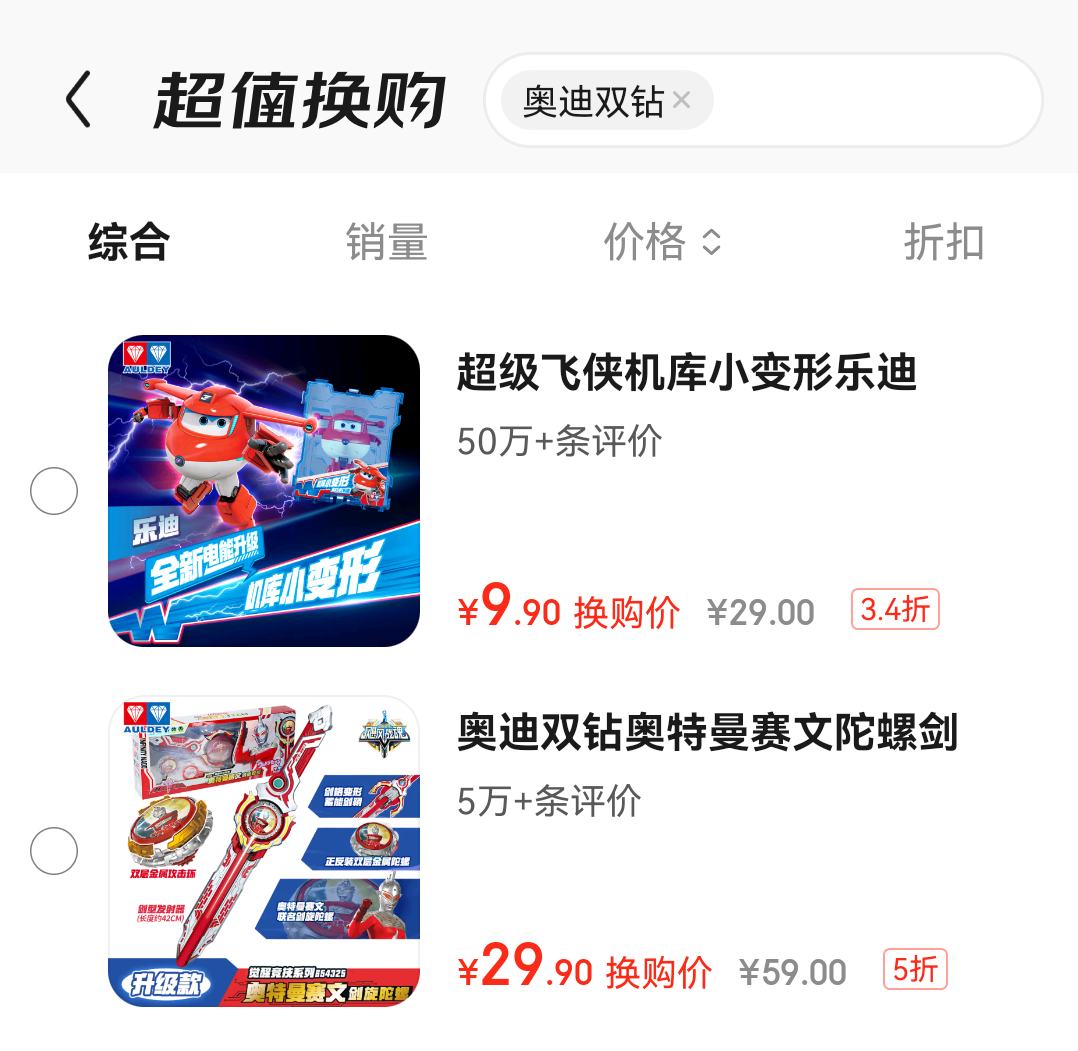This screenshot has height=1051, width=1078.
Task: Sort results by 折扣
Action: (x=944, y=243)
